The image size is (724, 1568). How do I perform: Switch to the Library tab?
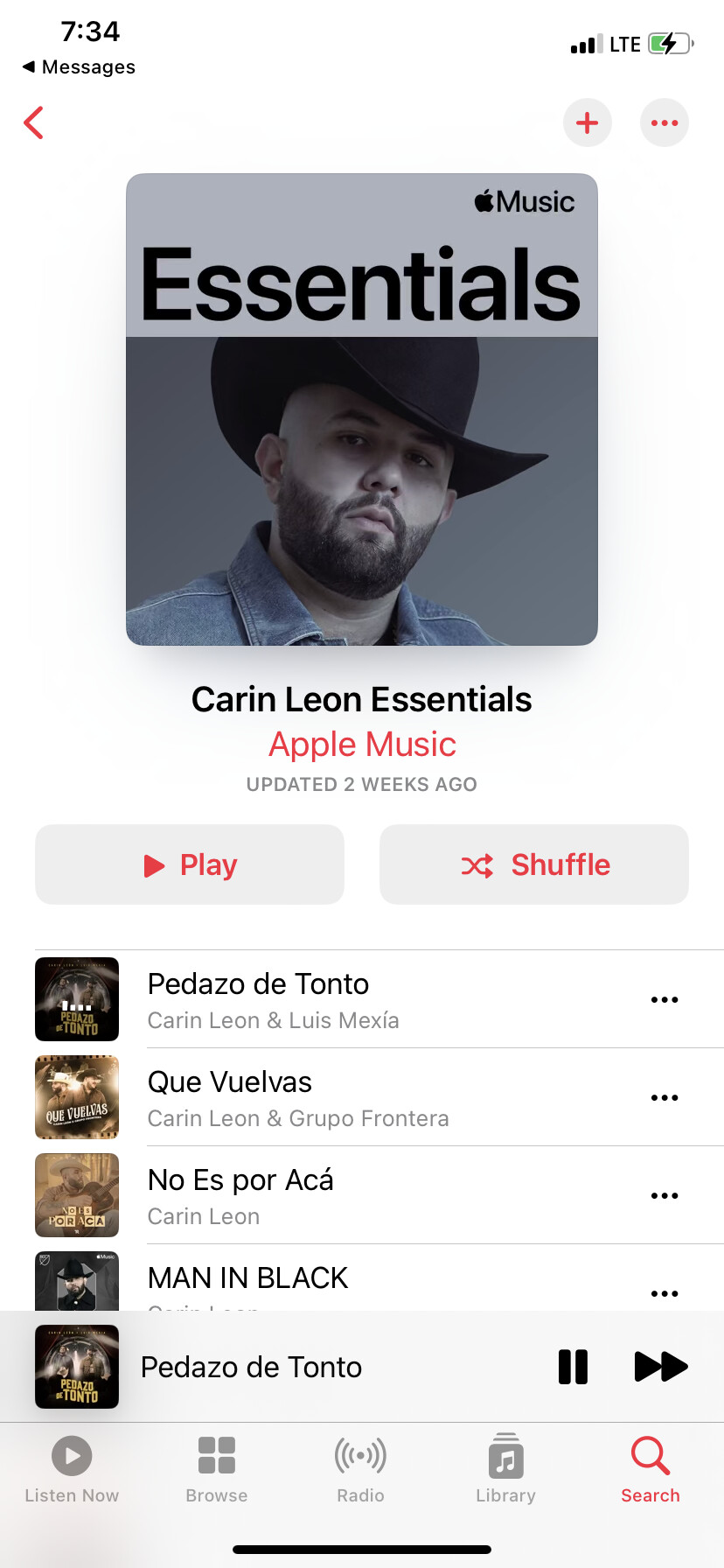click(505, 1470)
